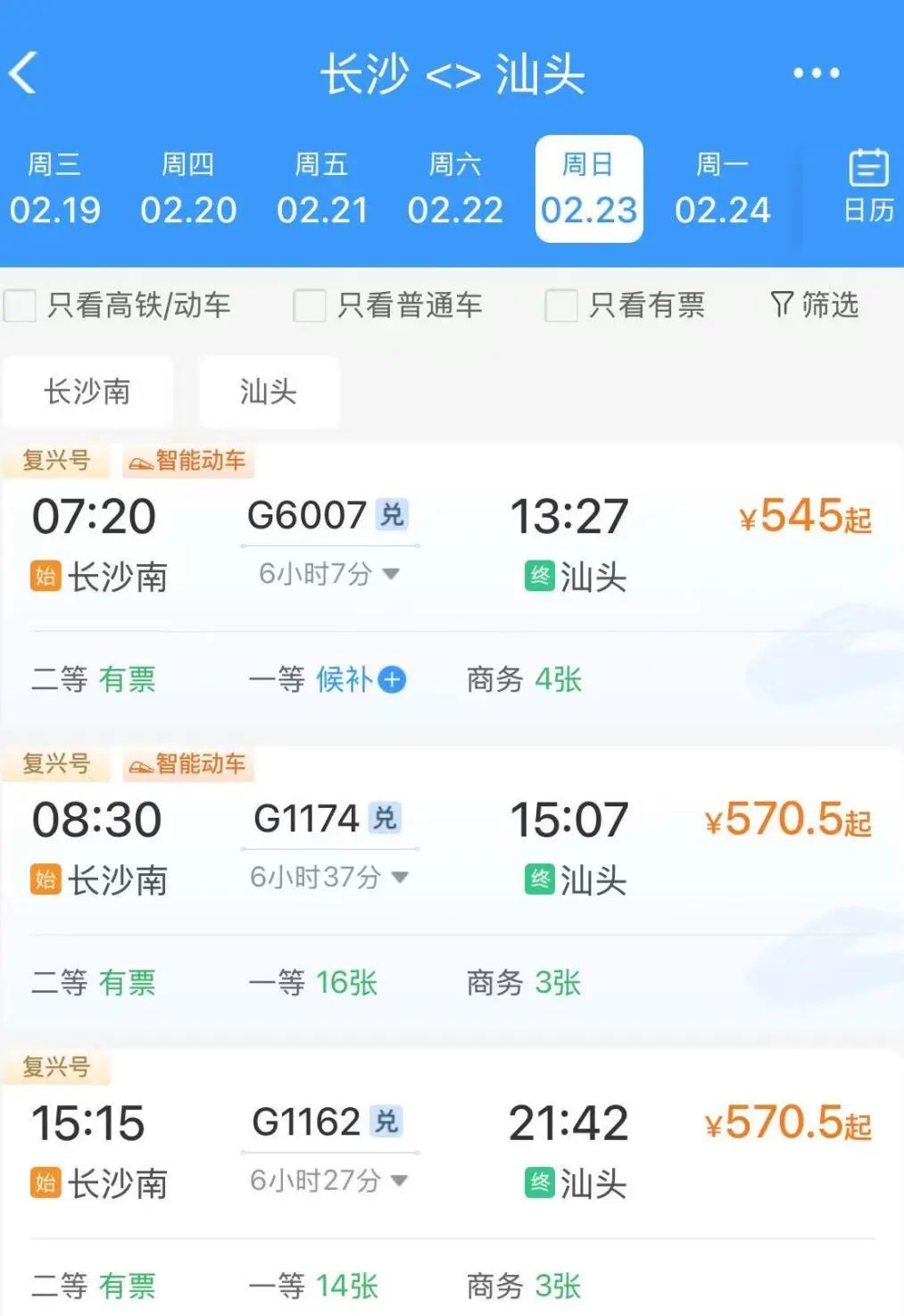Check 只看高铁/动车 filter
This screenshot has height=1316, width=904.
(x=21, y=305)
